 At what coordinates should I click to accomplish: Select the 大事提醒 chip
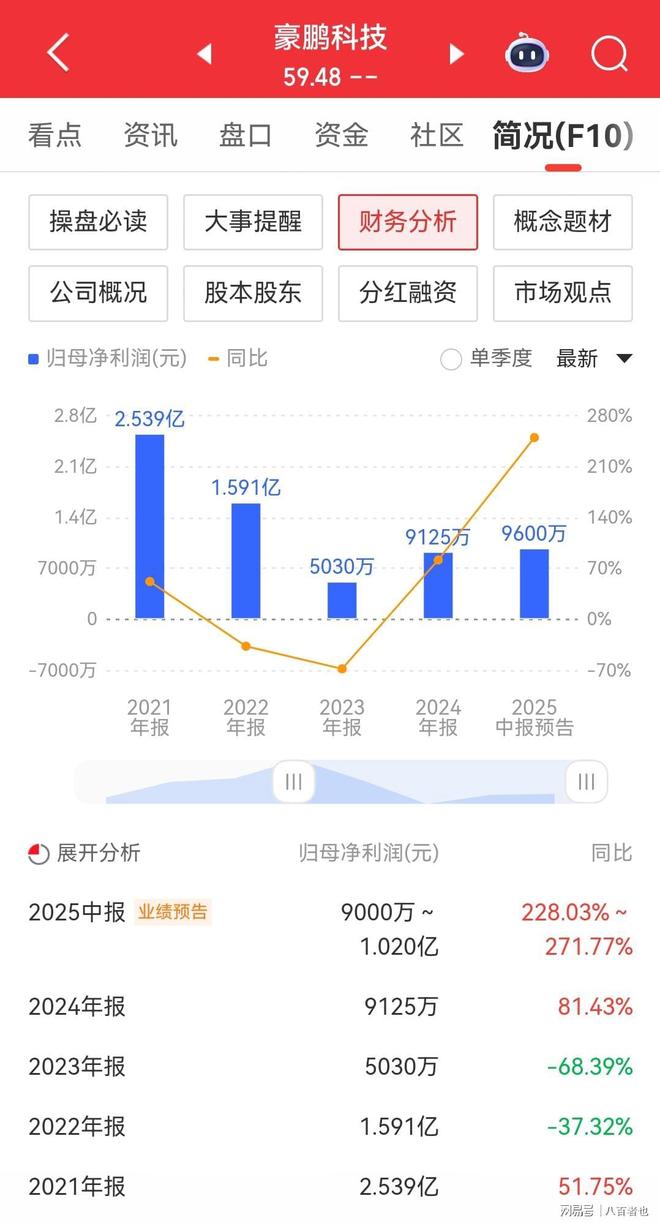coord(253,222)
